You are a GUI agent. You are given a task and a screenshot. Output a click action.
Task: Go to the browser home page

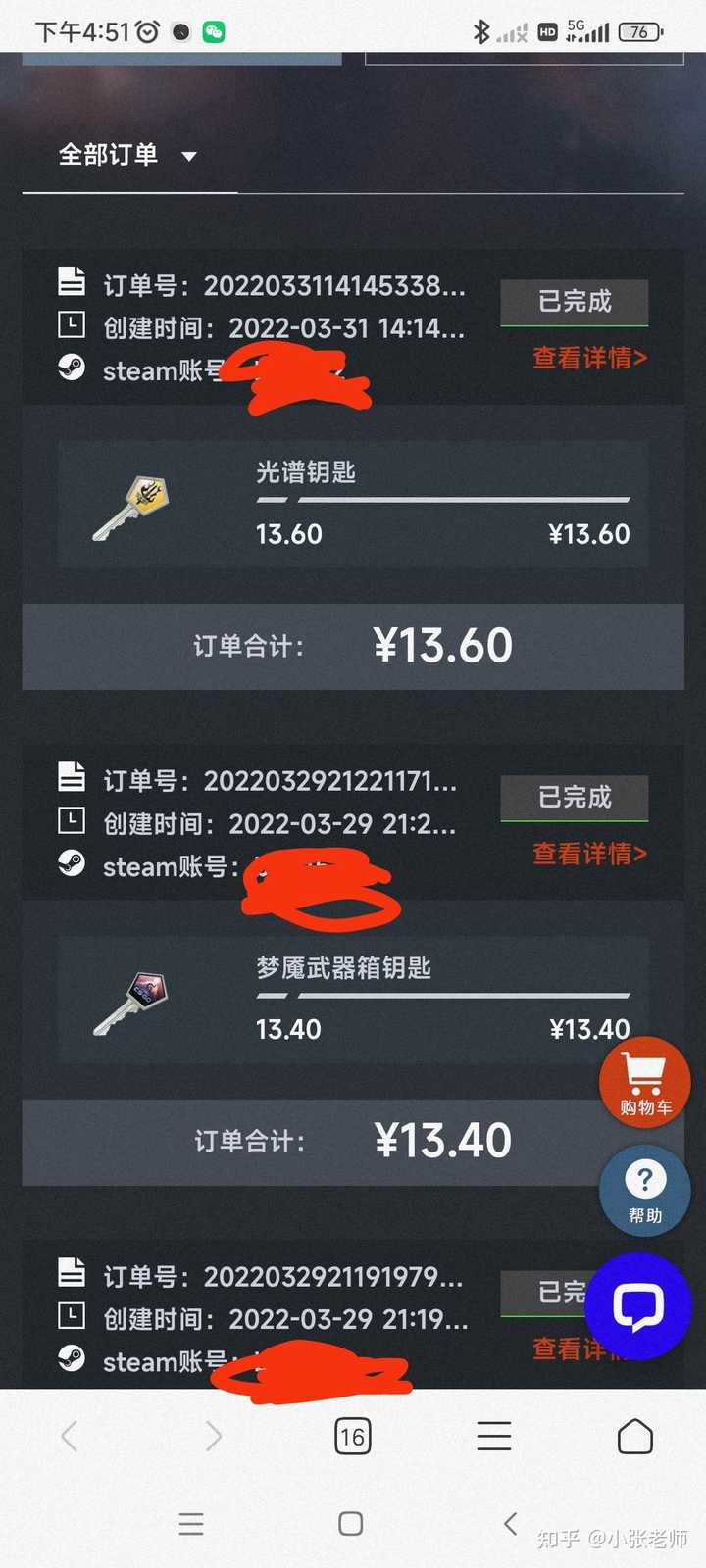pos(634,1437)
